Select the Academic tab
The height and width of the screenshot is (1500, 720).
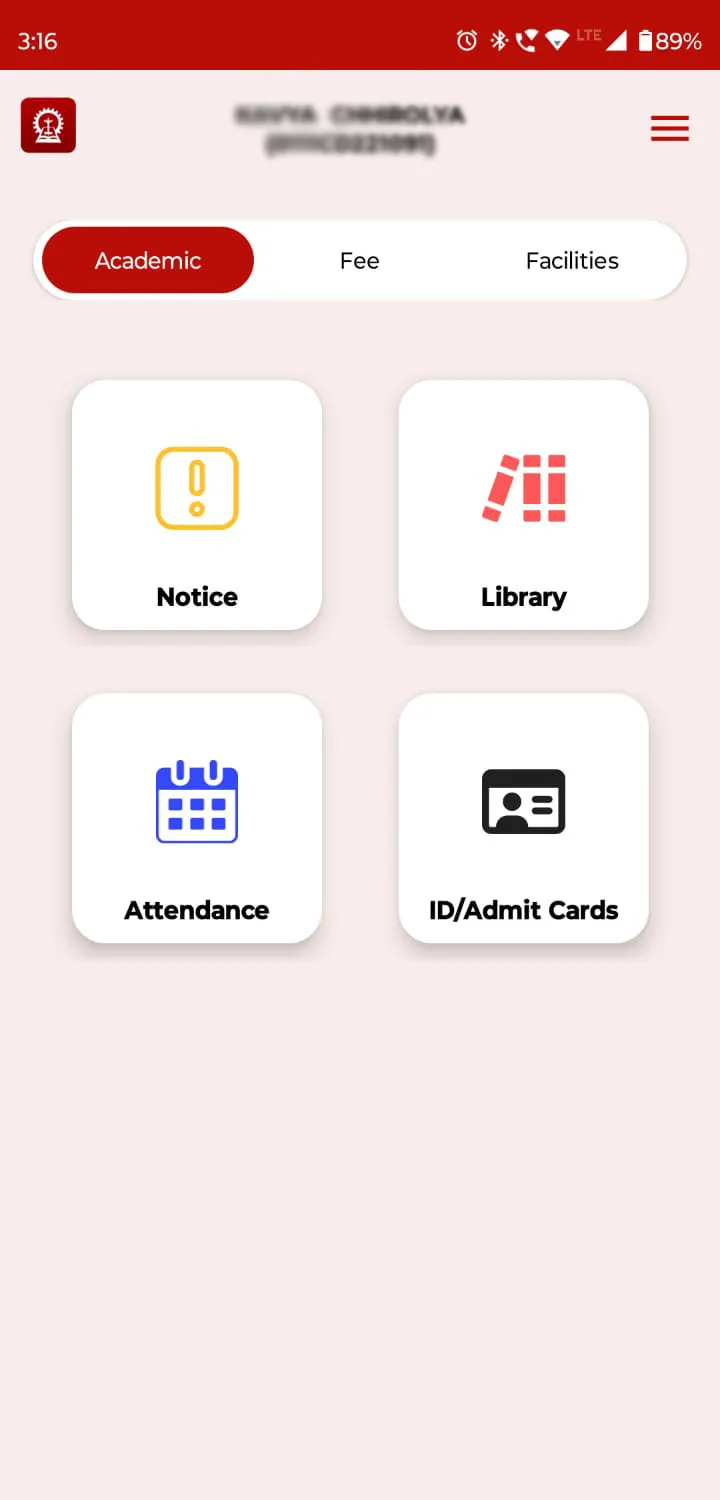148,261
